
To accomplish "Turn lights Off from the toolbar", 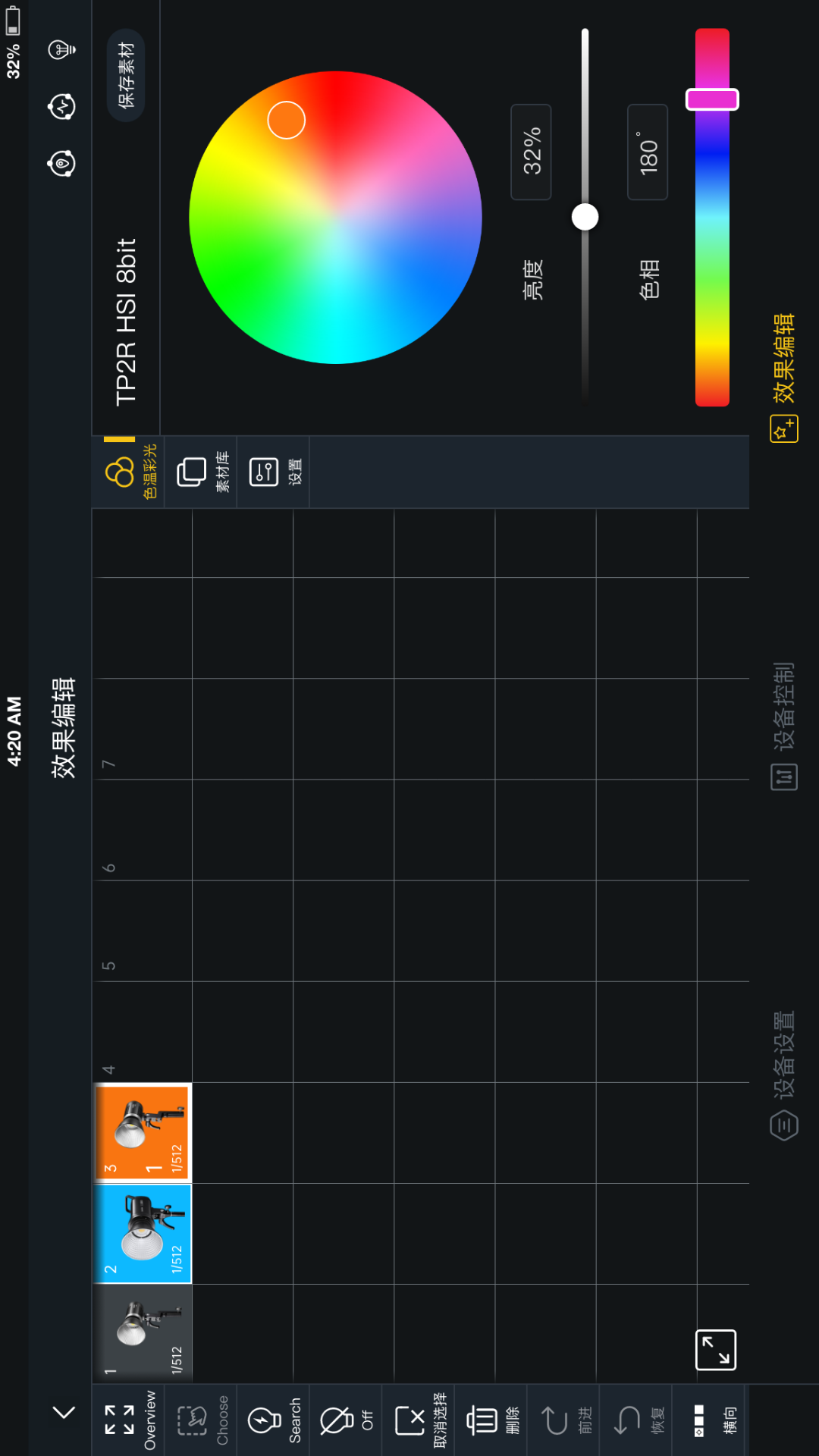I will click(346, 1420).
